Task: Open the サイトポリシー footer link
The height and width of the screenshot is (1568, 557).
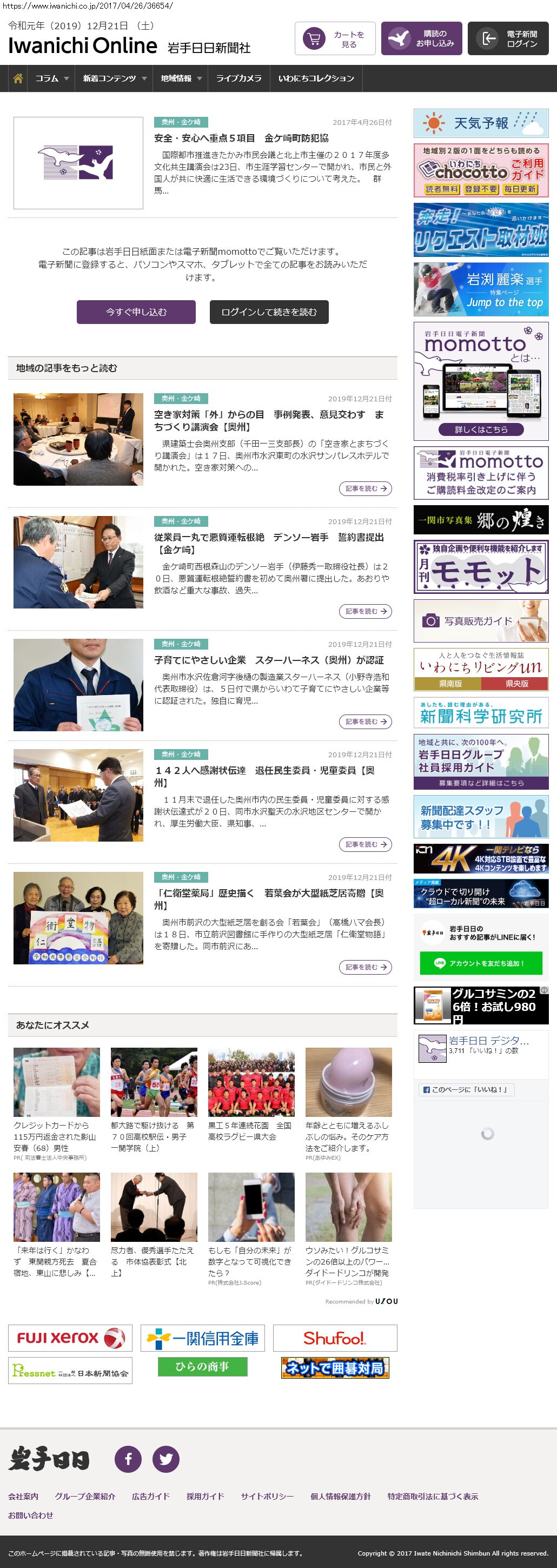Action: [267, 1496]
